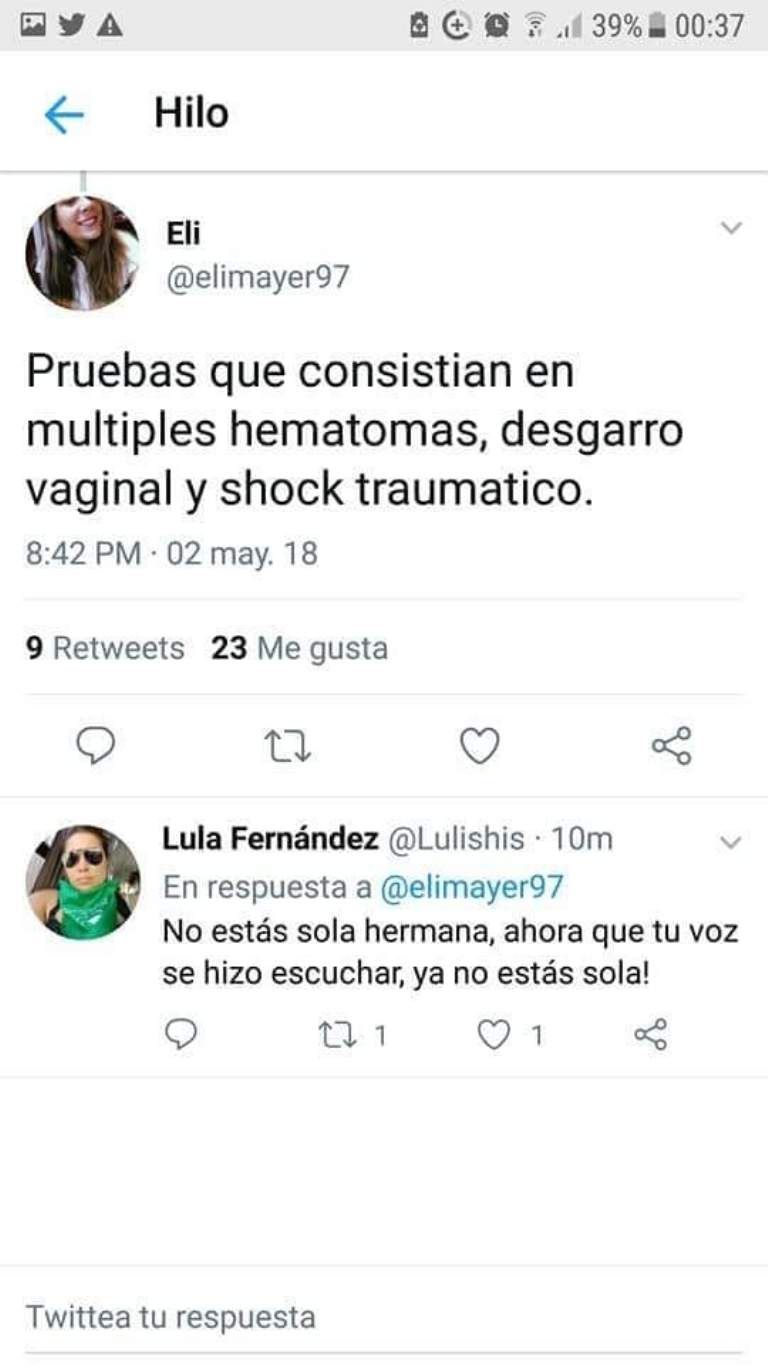Tap the Twittea tu respuesta field
The image size is (768, 1365).
(x=384, y=1316)
